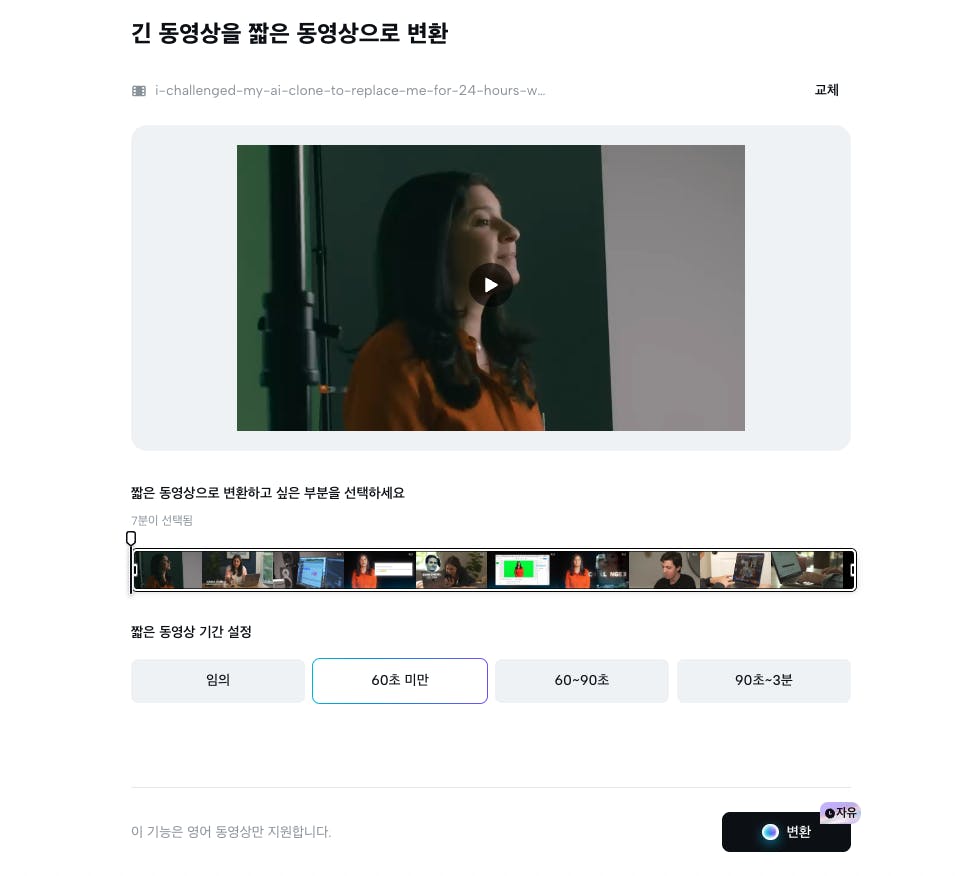Screen dimensions: 976x876
Task: Pick the 90초~3분 duration option
Action: 764,680
